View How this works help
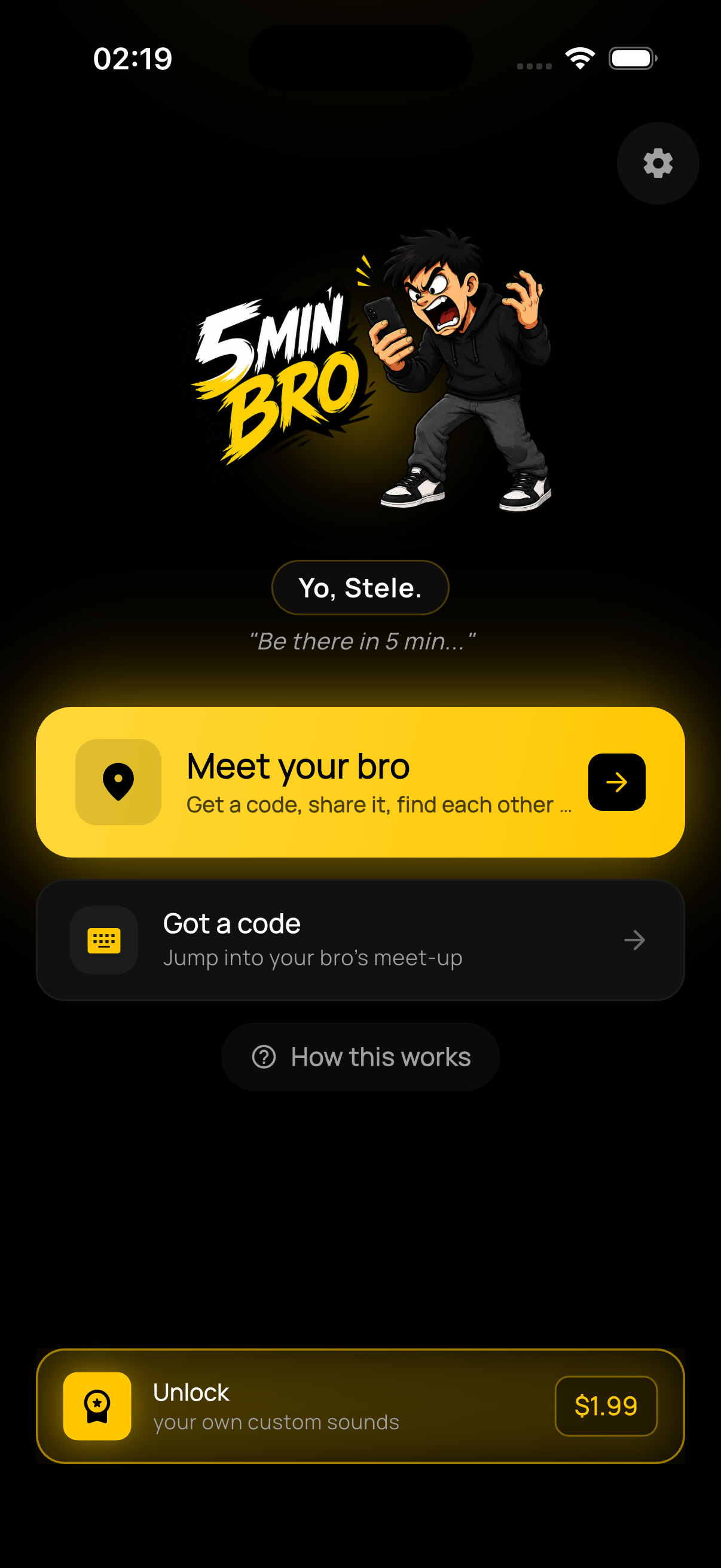This screenshot has width=721, height=1568. (360, 1057)
